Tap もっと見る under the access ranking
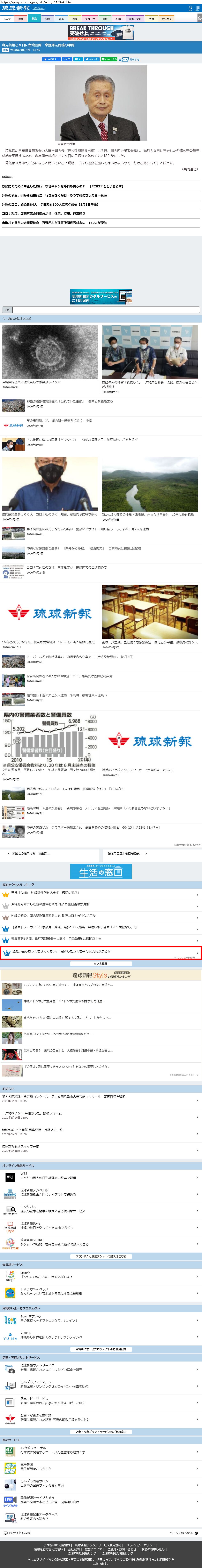This screenshot has height=1568, width=202. 101,964
